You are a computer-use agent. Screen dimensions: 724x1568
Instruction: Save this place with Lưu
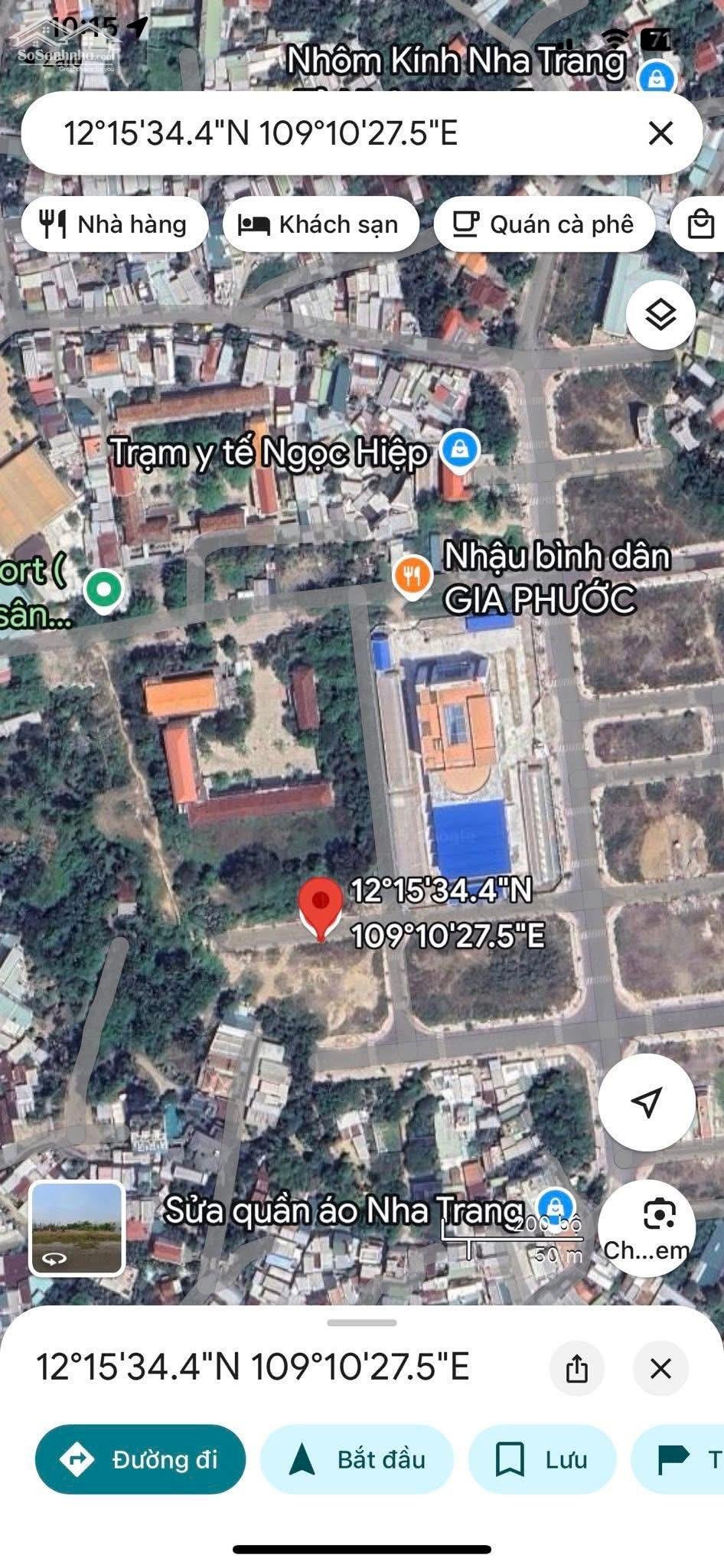pos(543,1459)
